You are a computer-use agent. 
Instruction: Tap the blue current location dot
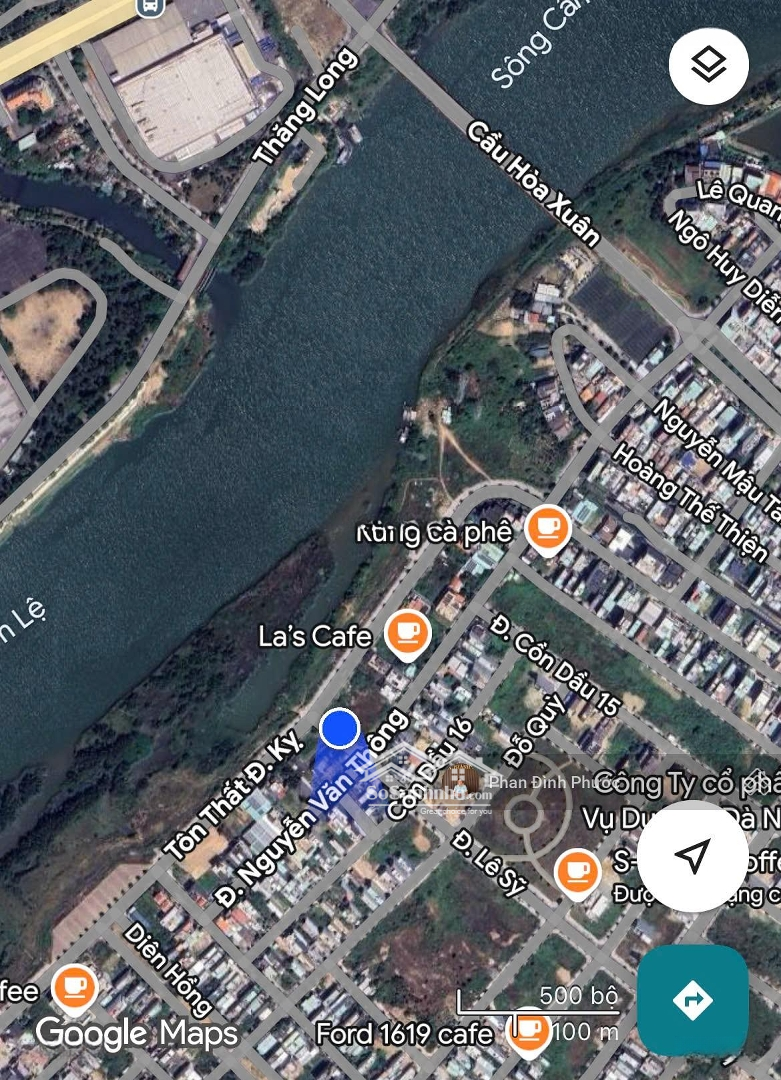pos(340,729)
